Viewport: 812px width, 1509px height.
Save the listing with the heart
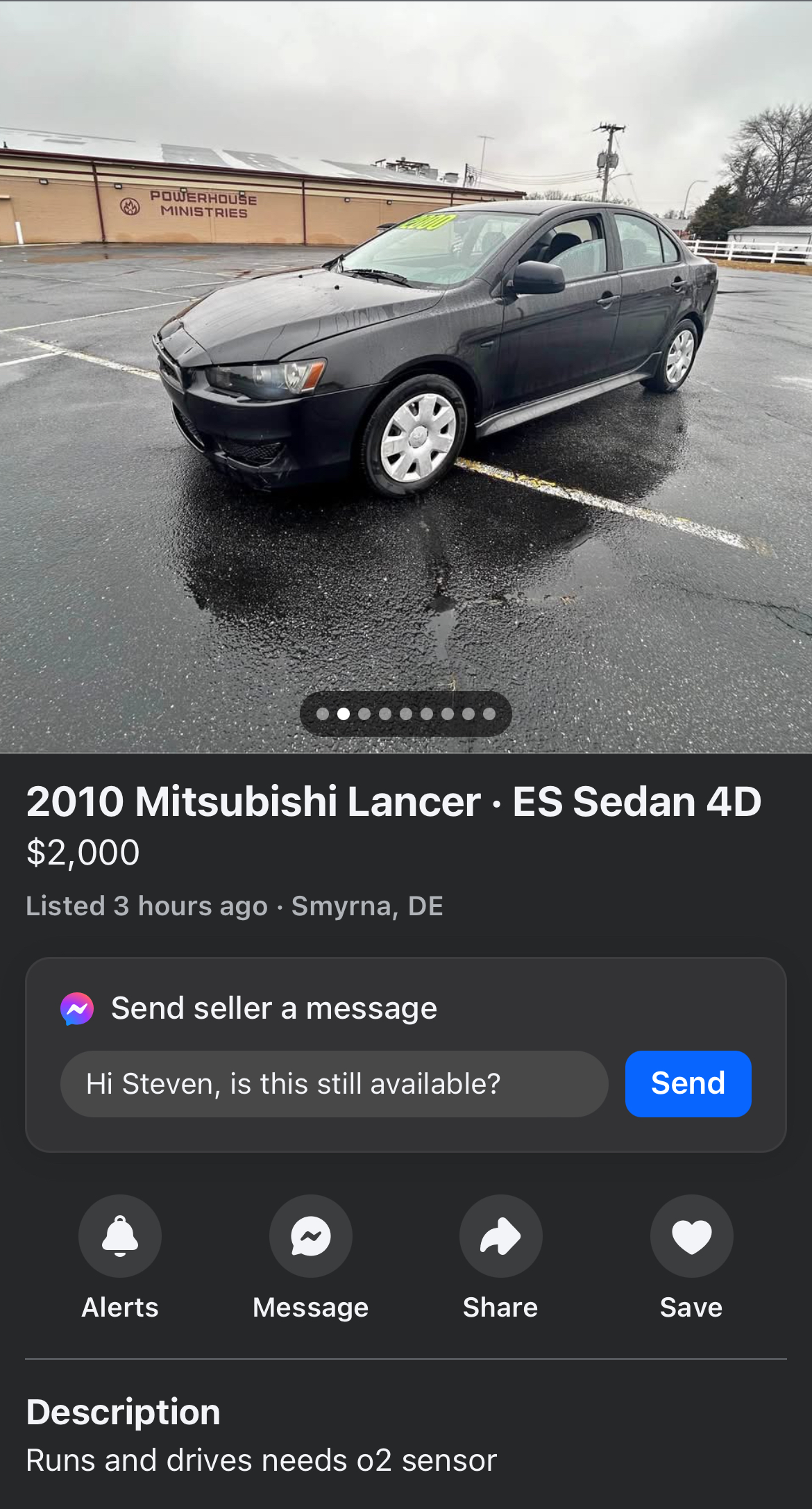(691, 1236)
